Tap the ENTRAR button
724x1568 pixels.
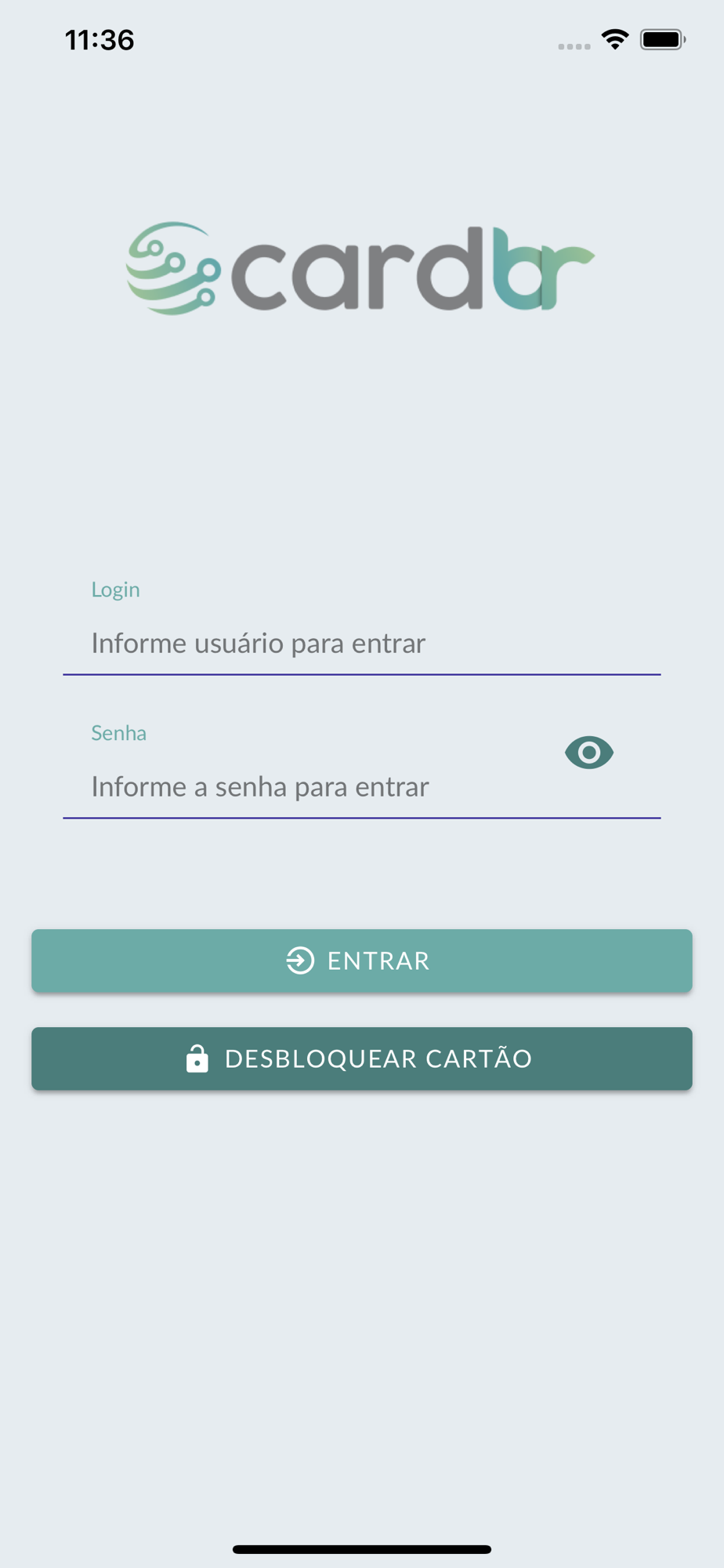click(x=361, y=960)
